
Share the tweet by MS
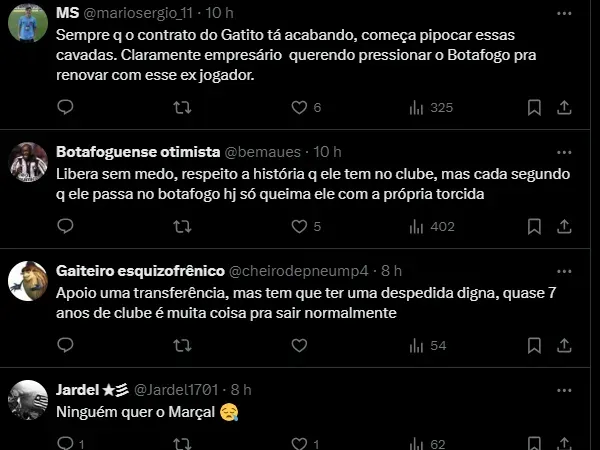coord(564,107)
